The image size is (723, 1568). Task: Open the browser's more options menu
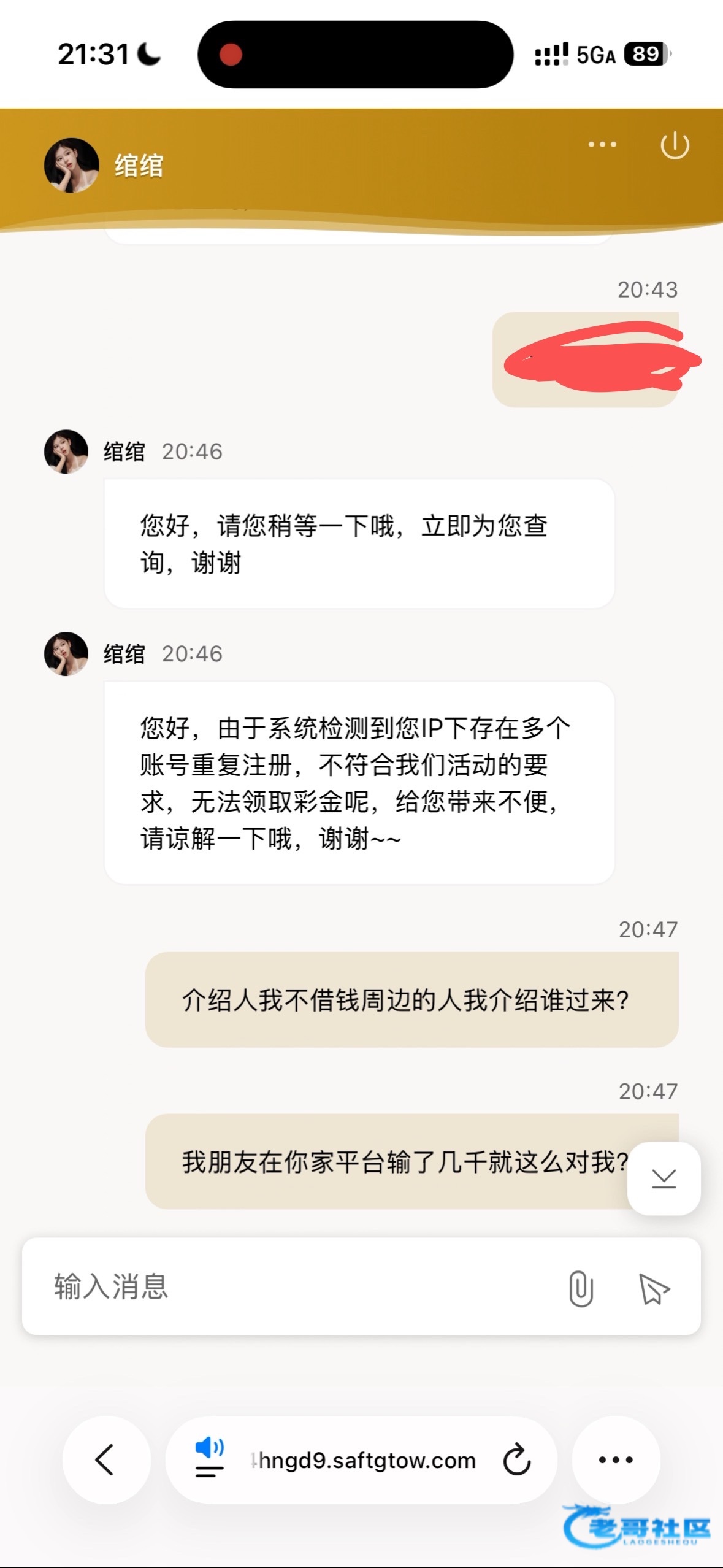coord(615,1459)
